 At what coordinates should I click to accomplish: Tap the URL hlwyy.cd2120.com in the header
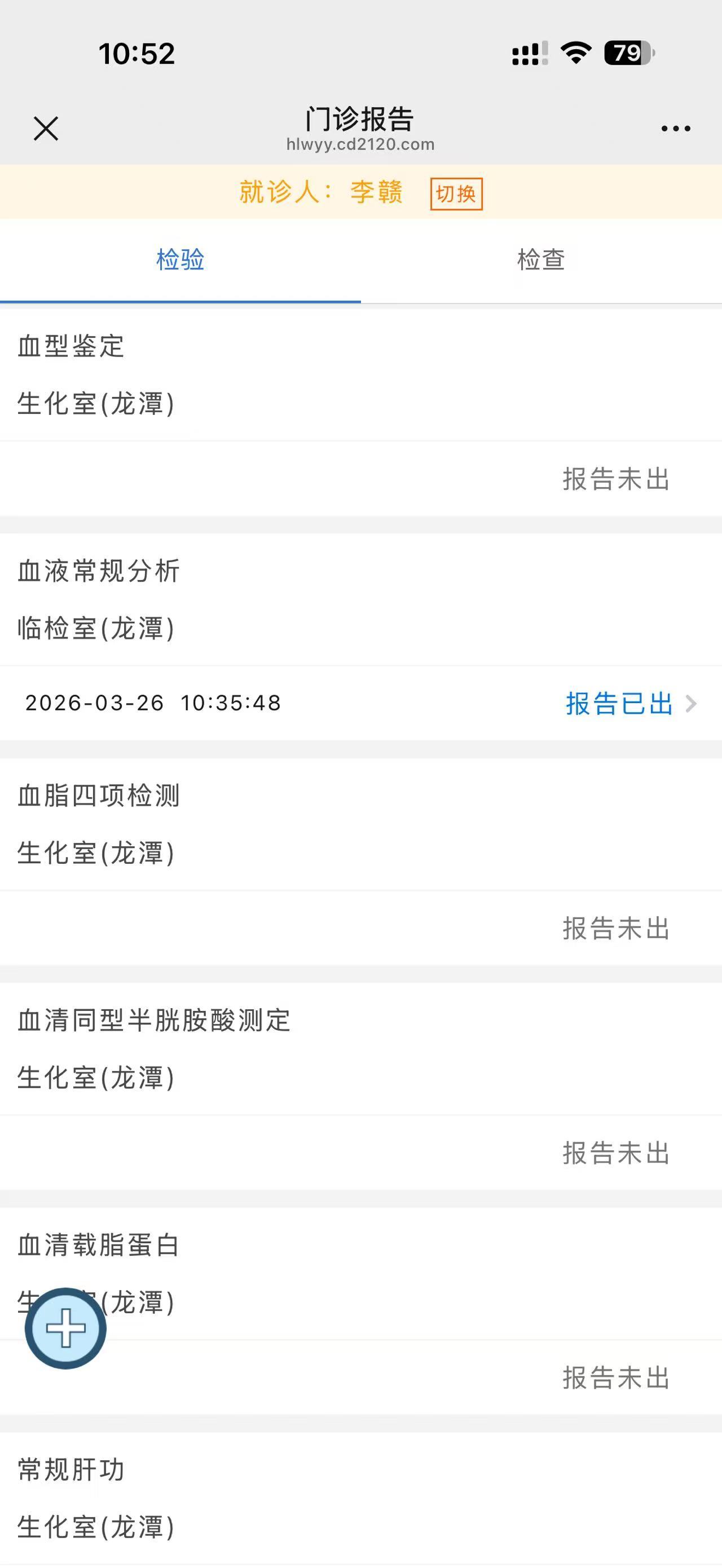(x=360, y=145)
